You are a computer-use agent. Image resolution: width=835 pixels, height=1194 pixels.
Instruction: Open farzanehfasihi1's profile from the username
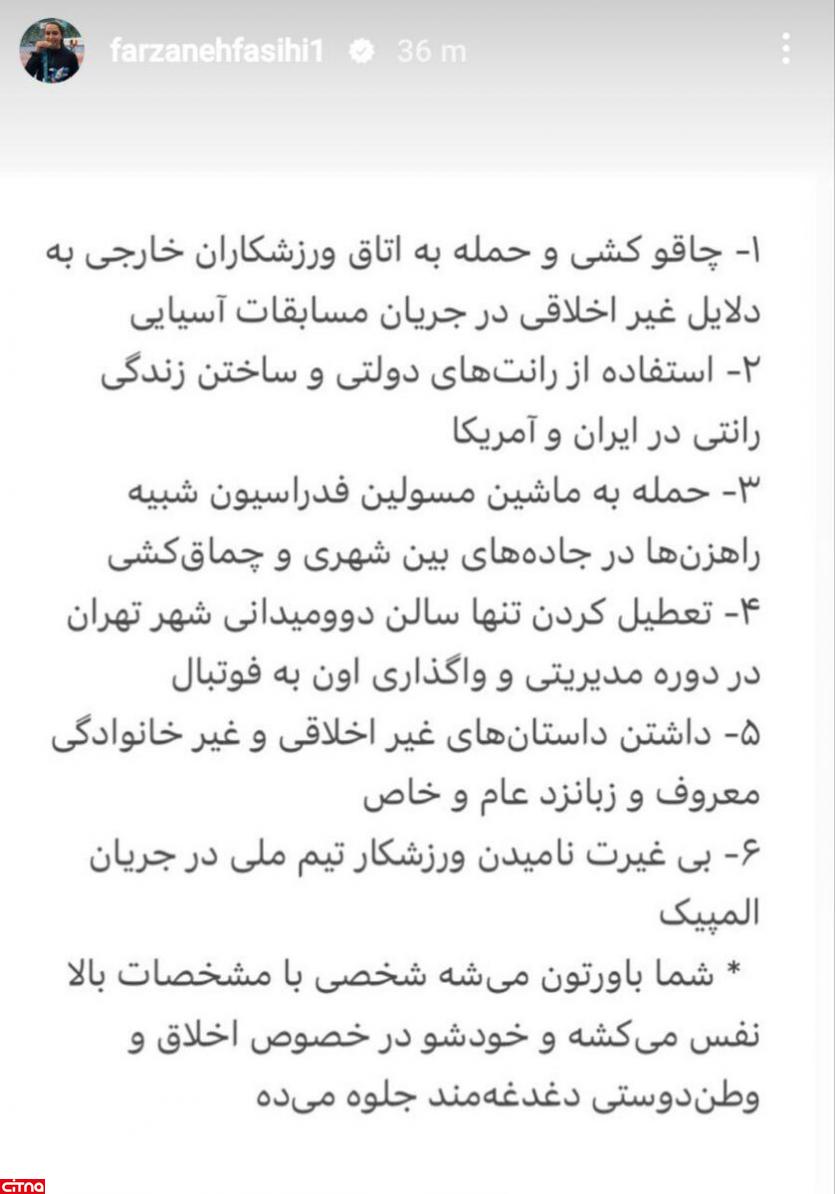point(216,51)
